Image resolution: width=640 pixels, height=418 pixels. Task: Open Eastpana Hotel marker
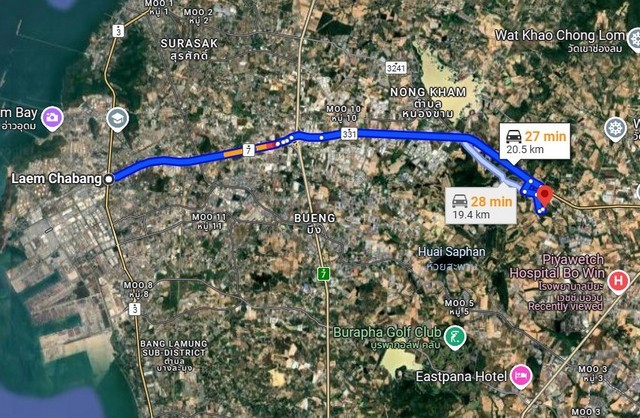point(521,377)
